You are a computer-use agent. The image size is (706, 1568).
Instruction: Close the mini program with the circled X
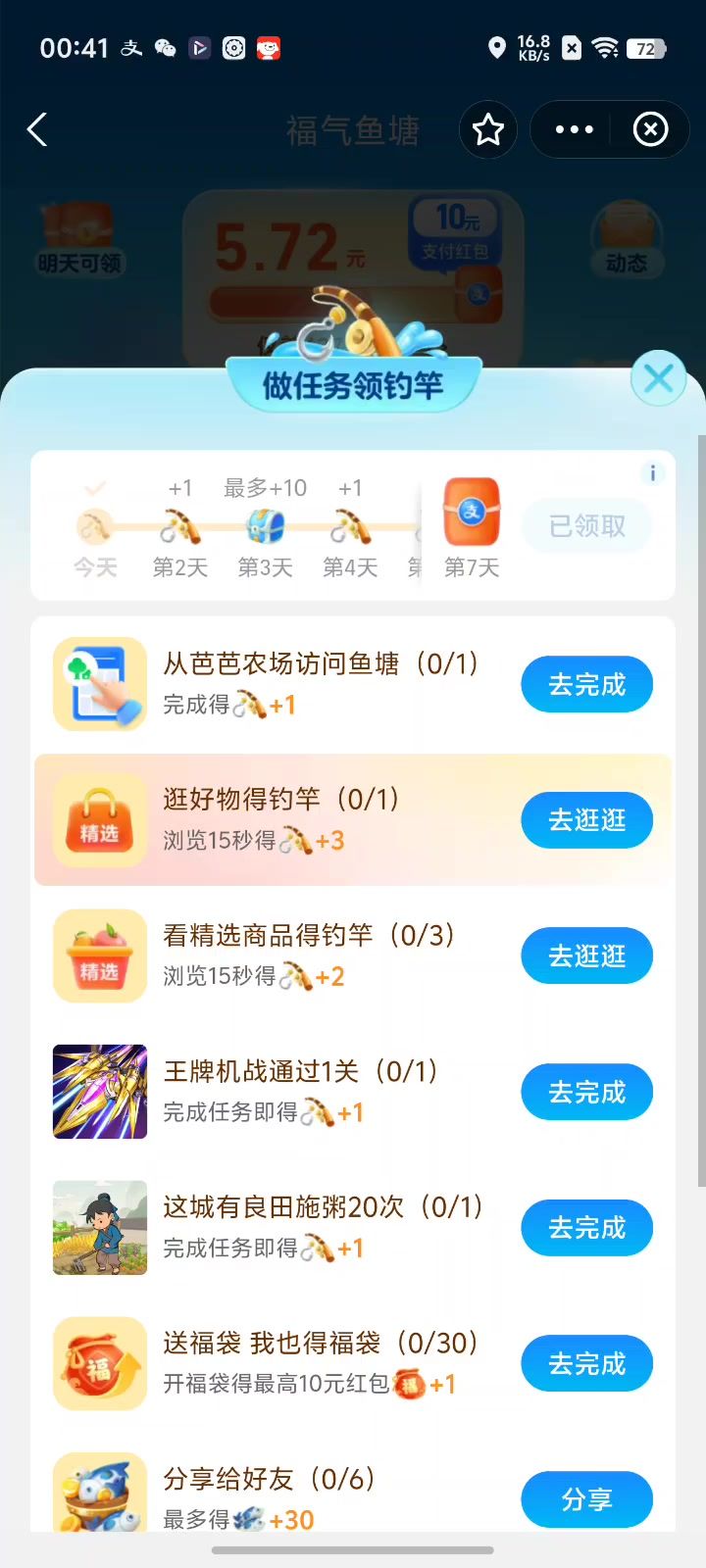[x=650, y=129]
